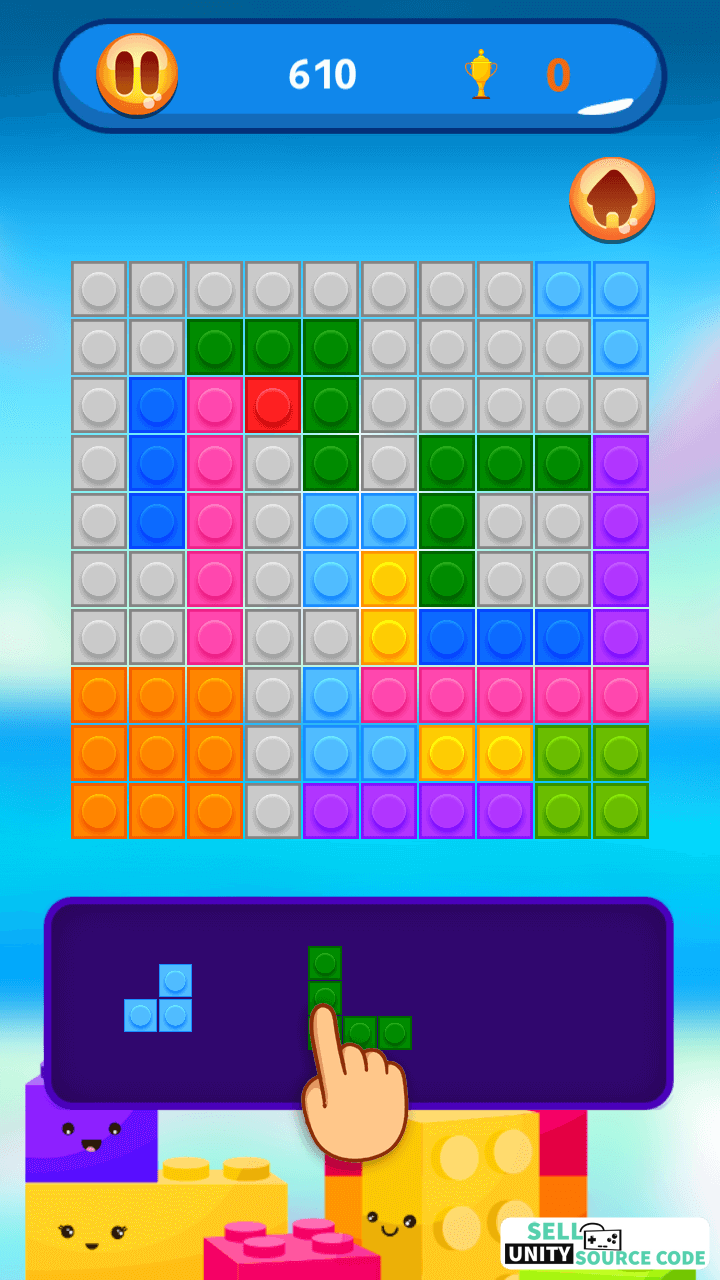
Task: Select the green L-shaped block piece
Action: click(359, 997)
